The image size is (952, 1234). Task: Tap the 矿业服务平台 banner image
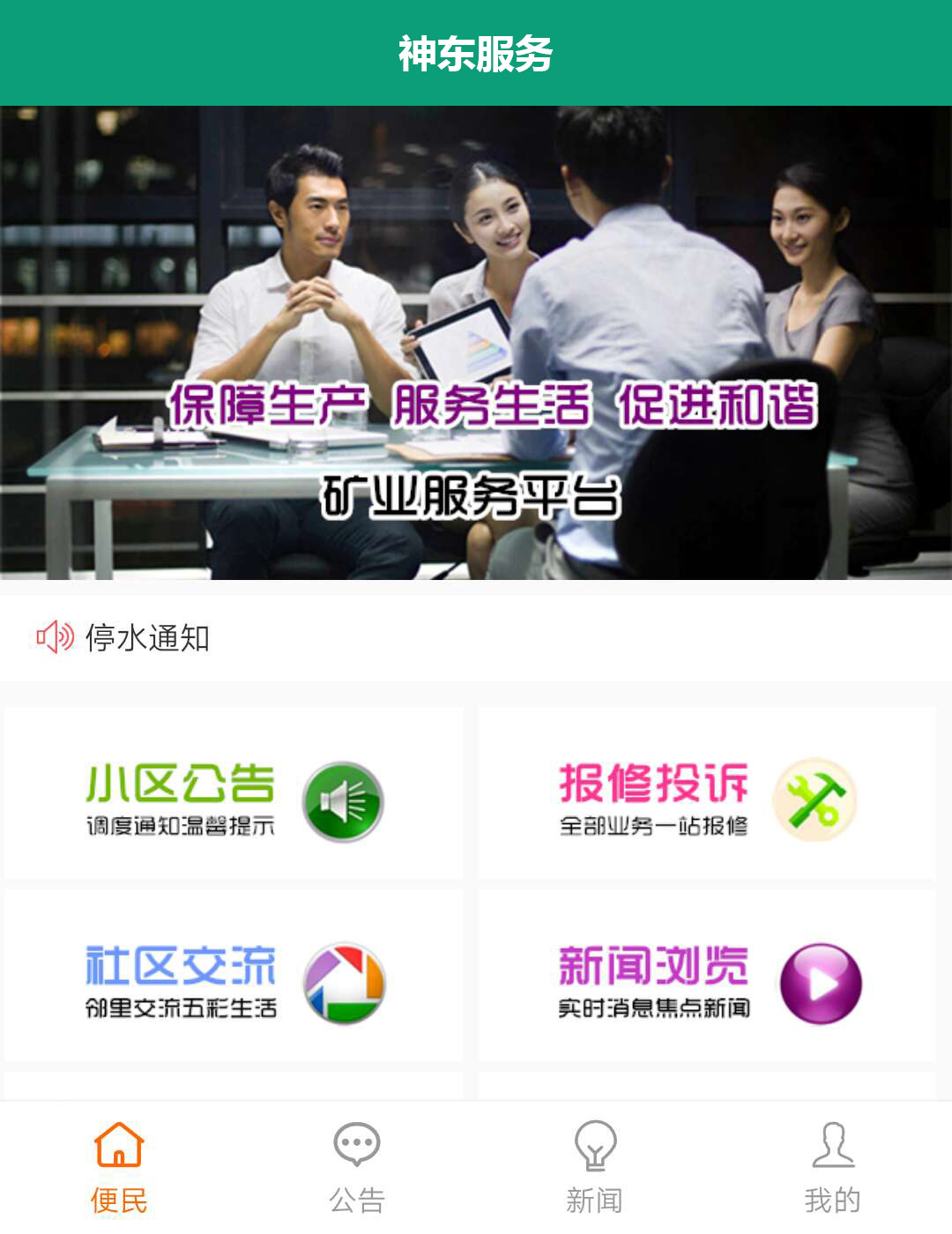click(x=476, y=344)
